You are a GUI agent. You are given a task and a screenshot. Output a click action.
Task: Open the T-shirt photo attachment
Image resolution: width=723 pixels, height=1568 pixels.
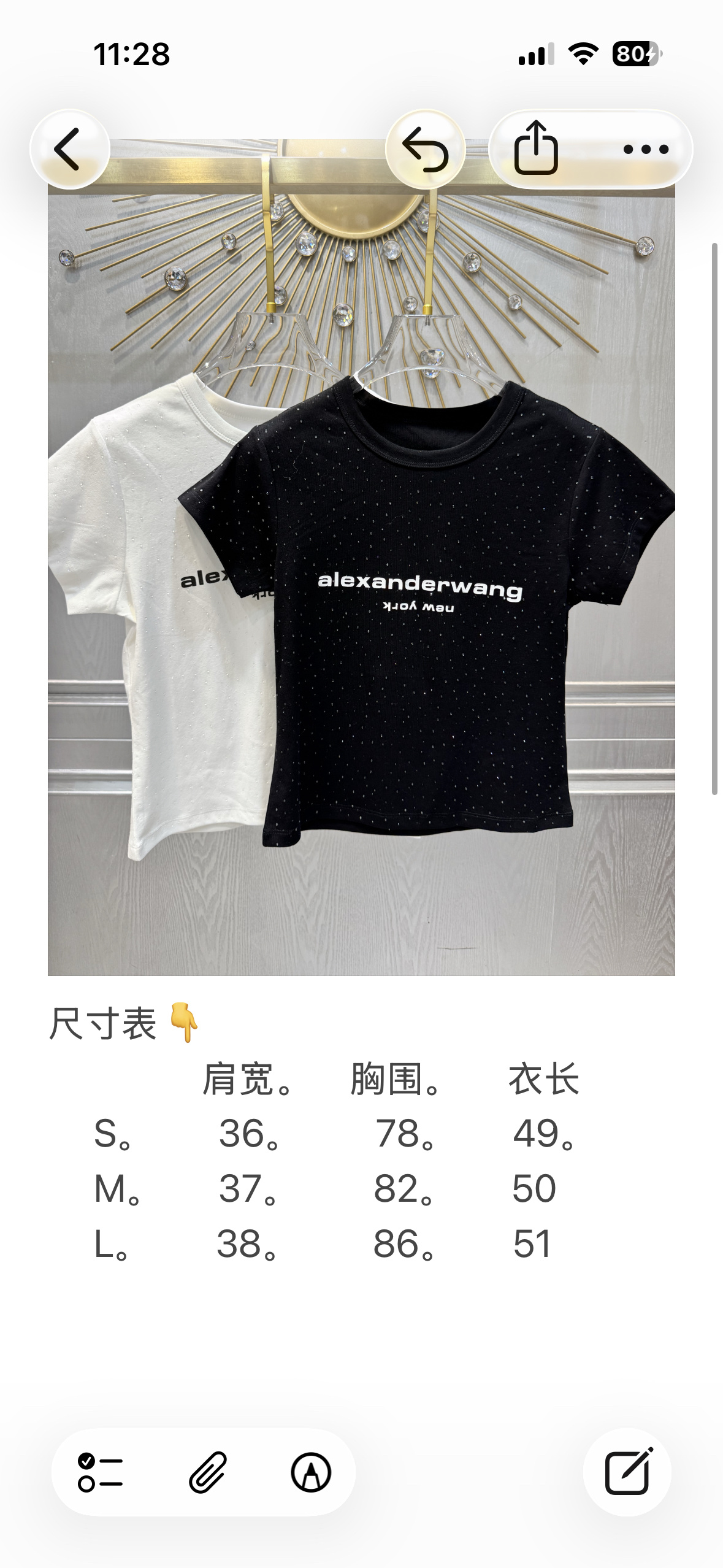pos(361,558)
